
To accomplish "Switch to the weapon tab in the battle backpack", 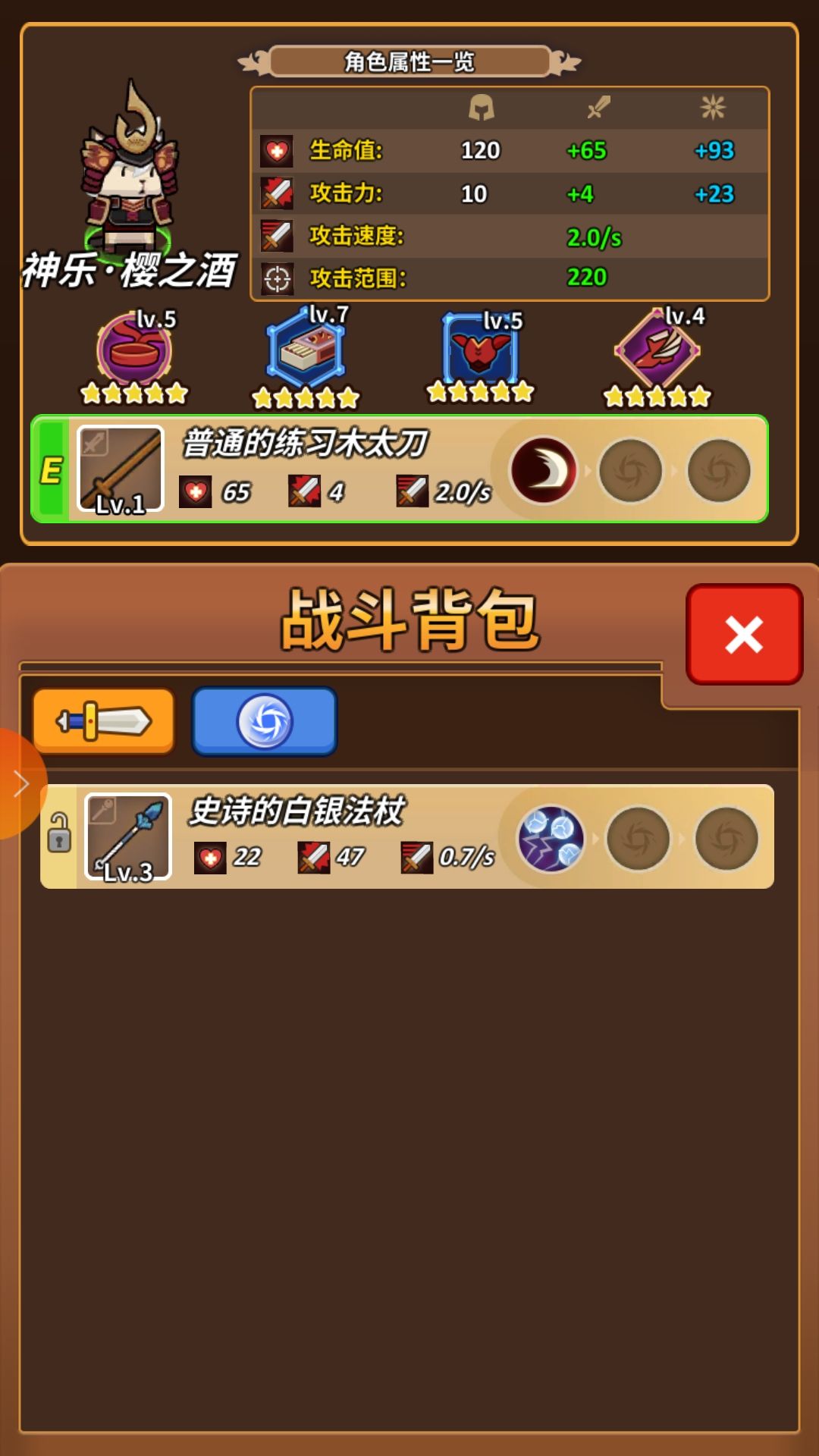I will click(x=104, y=721).
